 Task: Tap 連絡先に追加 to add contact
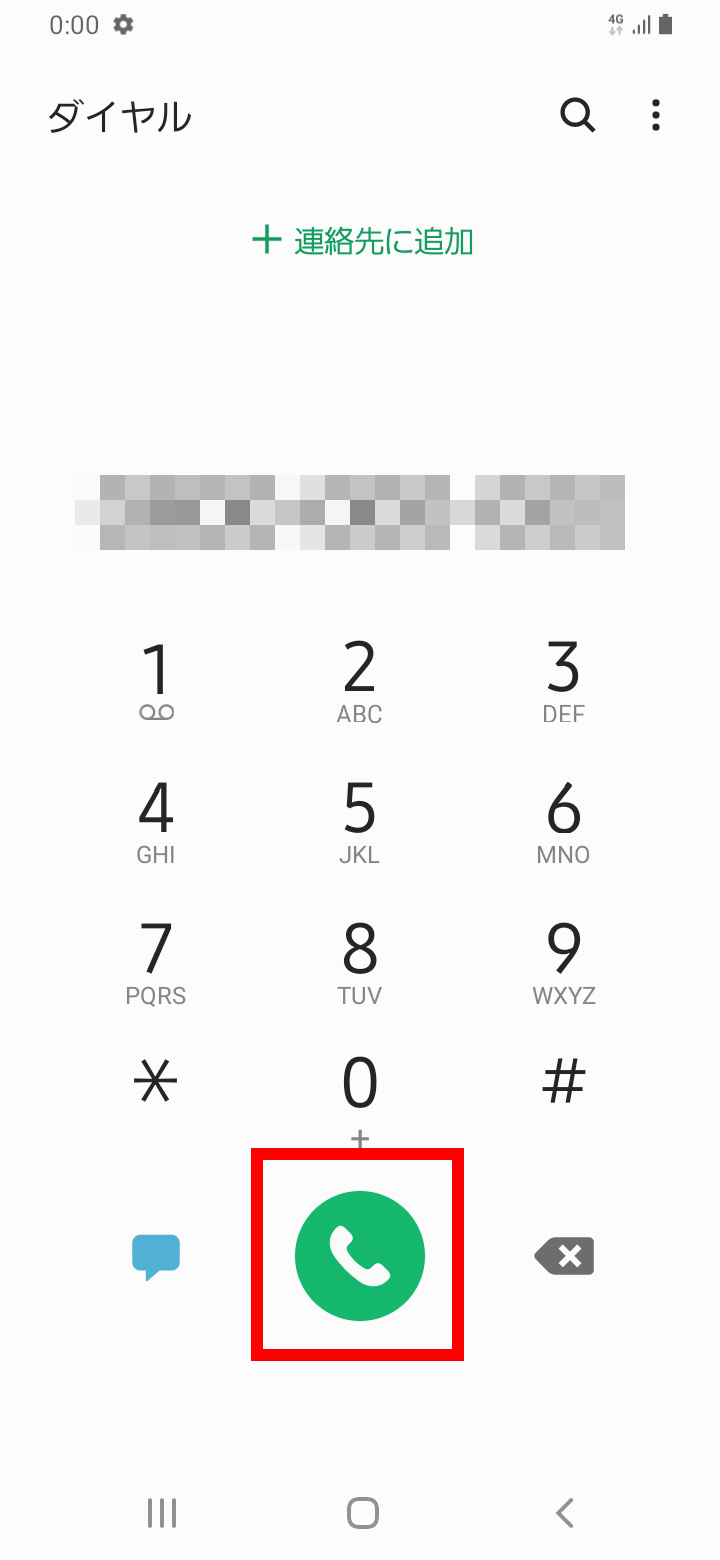(362, 241)
